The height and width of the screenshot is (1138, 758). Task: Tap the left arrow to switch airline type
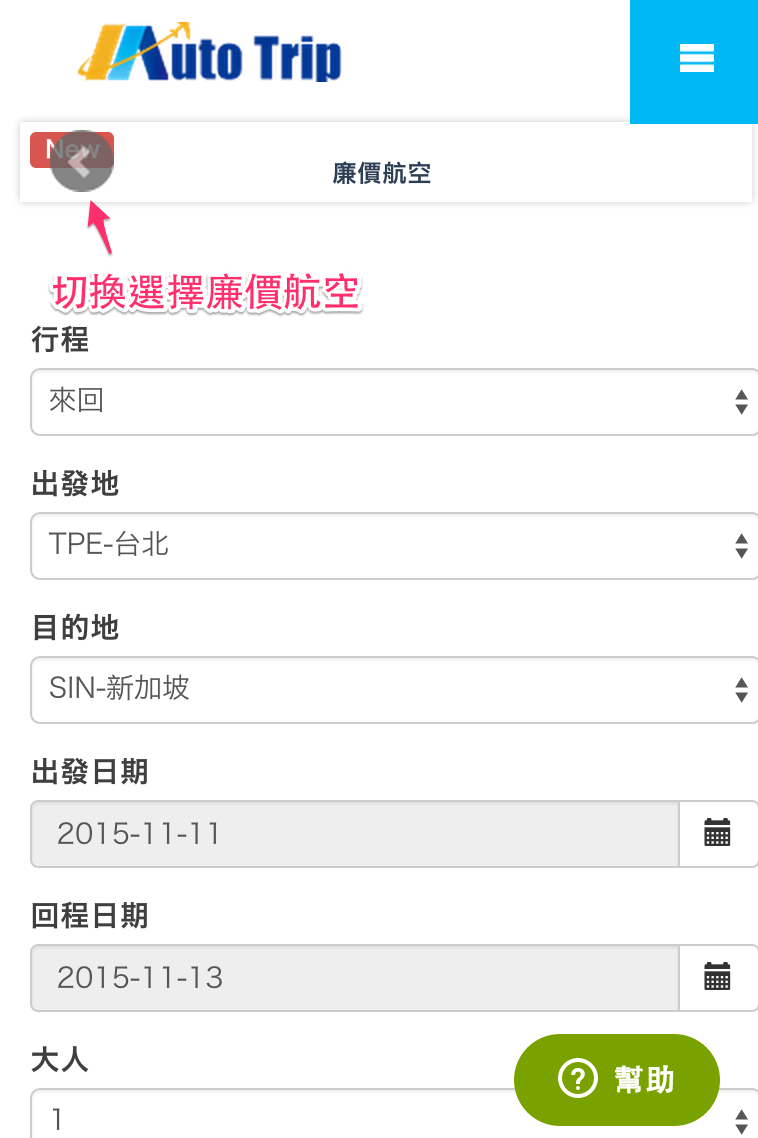[82, 162]
